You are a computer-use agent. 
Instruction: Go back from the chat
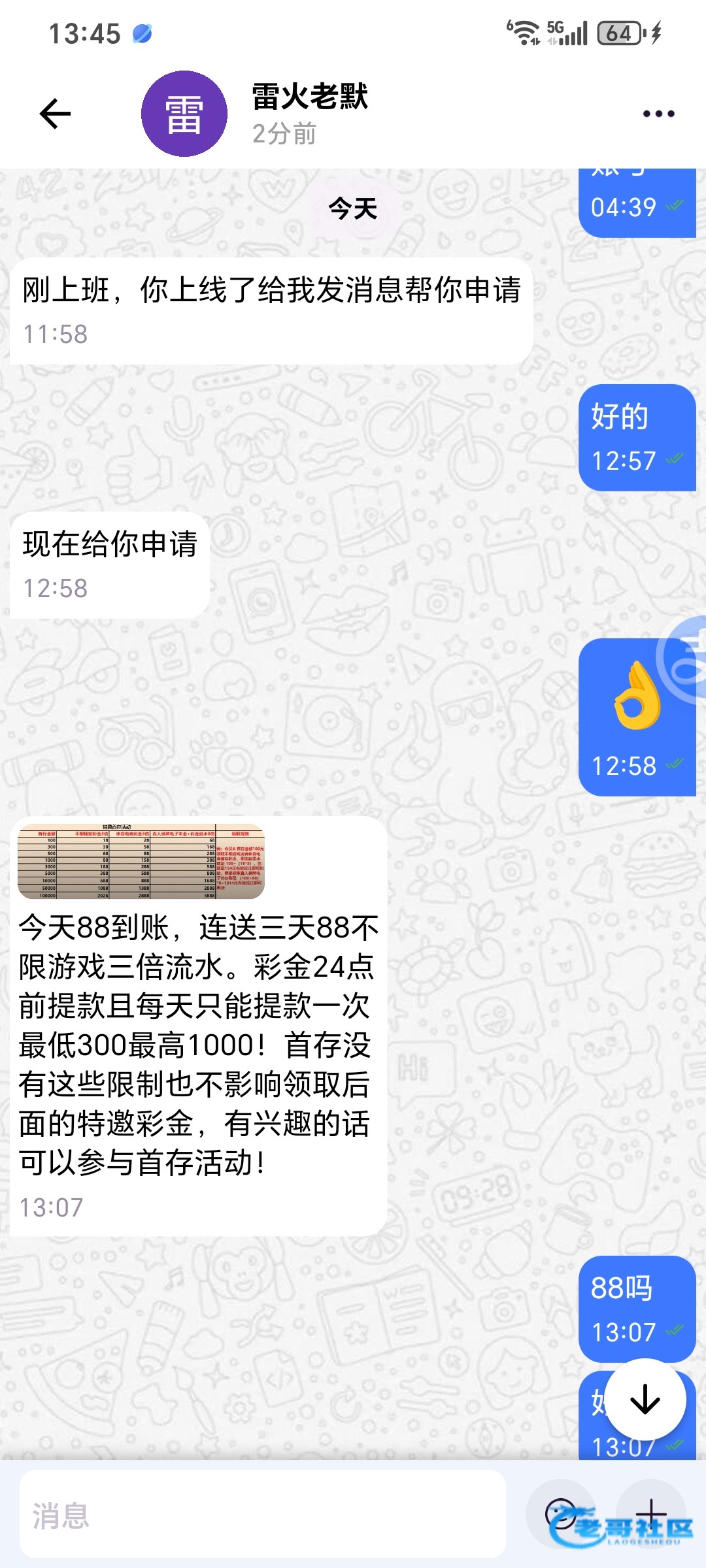[55, 114]
